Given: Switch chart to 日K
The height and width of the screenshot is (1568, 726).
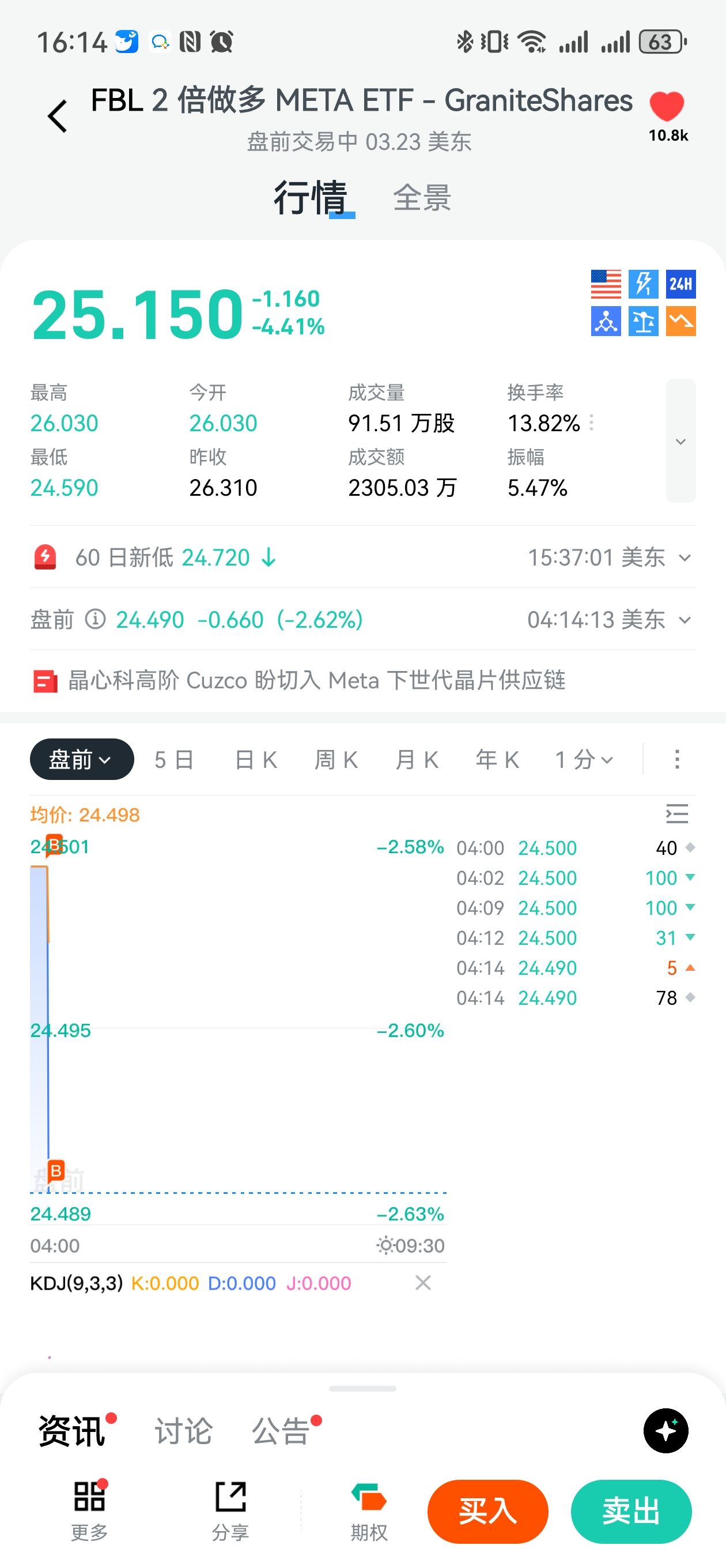Looking at the screenshot, I should point(256,760).
